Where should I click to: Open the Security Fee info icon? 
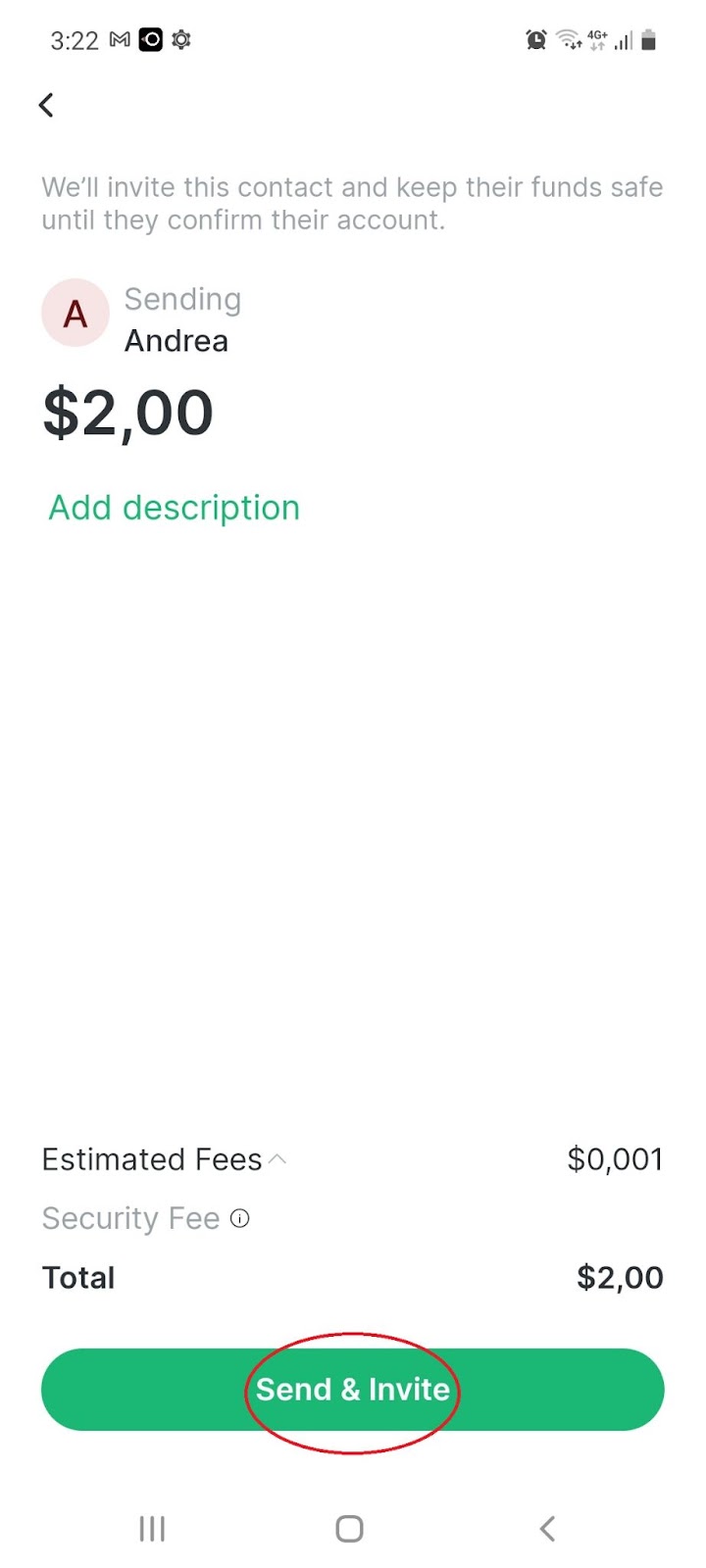click(240, 1218)
